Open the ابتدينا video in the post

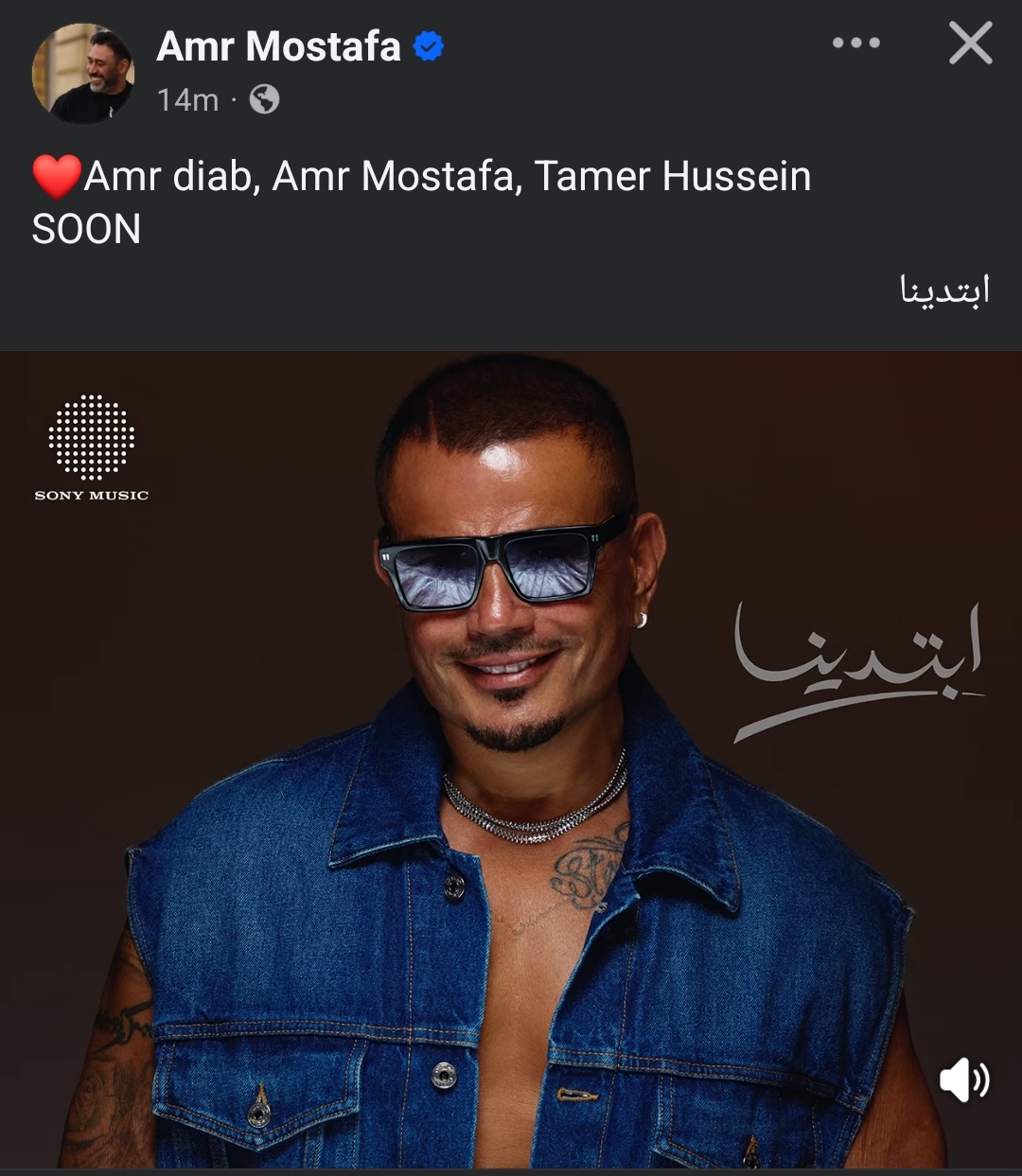[x=511, y=757]
